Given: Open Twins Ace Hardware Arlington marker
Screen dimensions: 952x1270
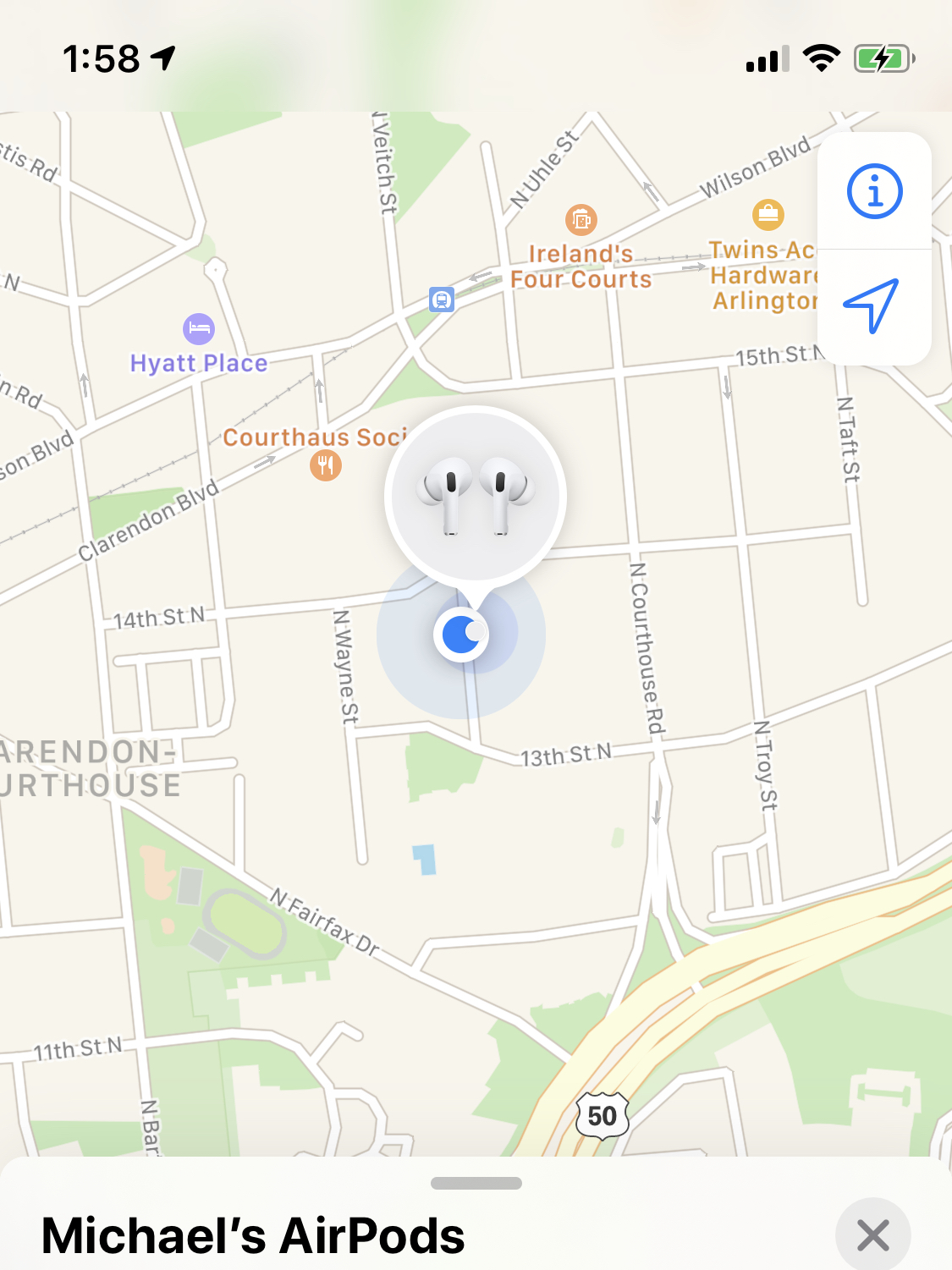Looking at the screenshot, I should pyautogui.click(x=768, y=215).
